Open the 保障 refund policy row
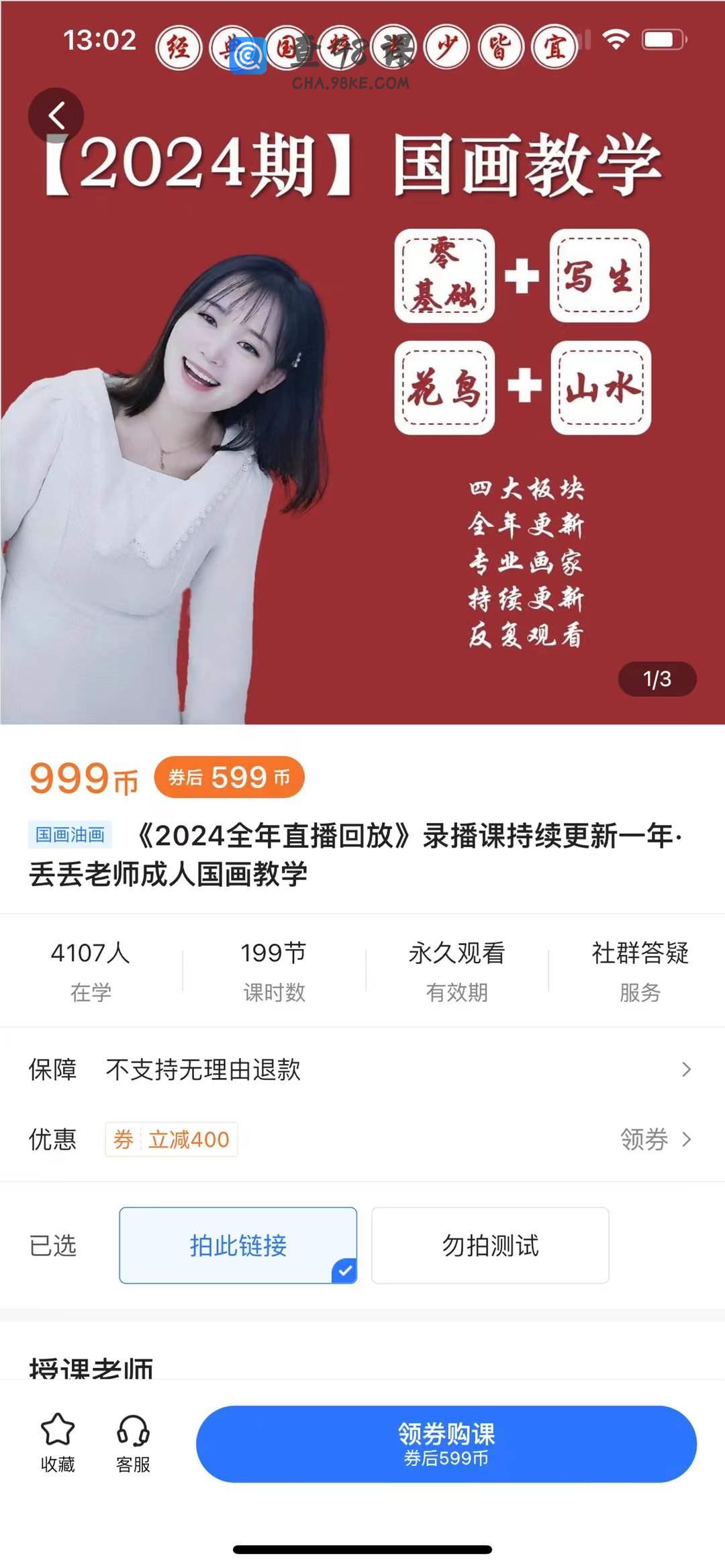 point(362,1069)
